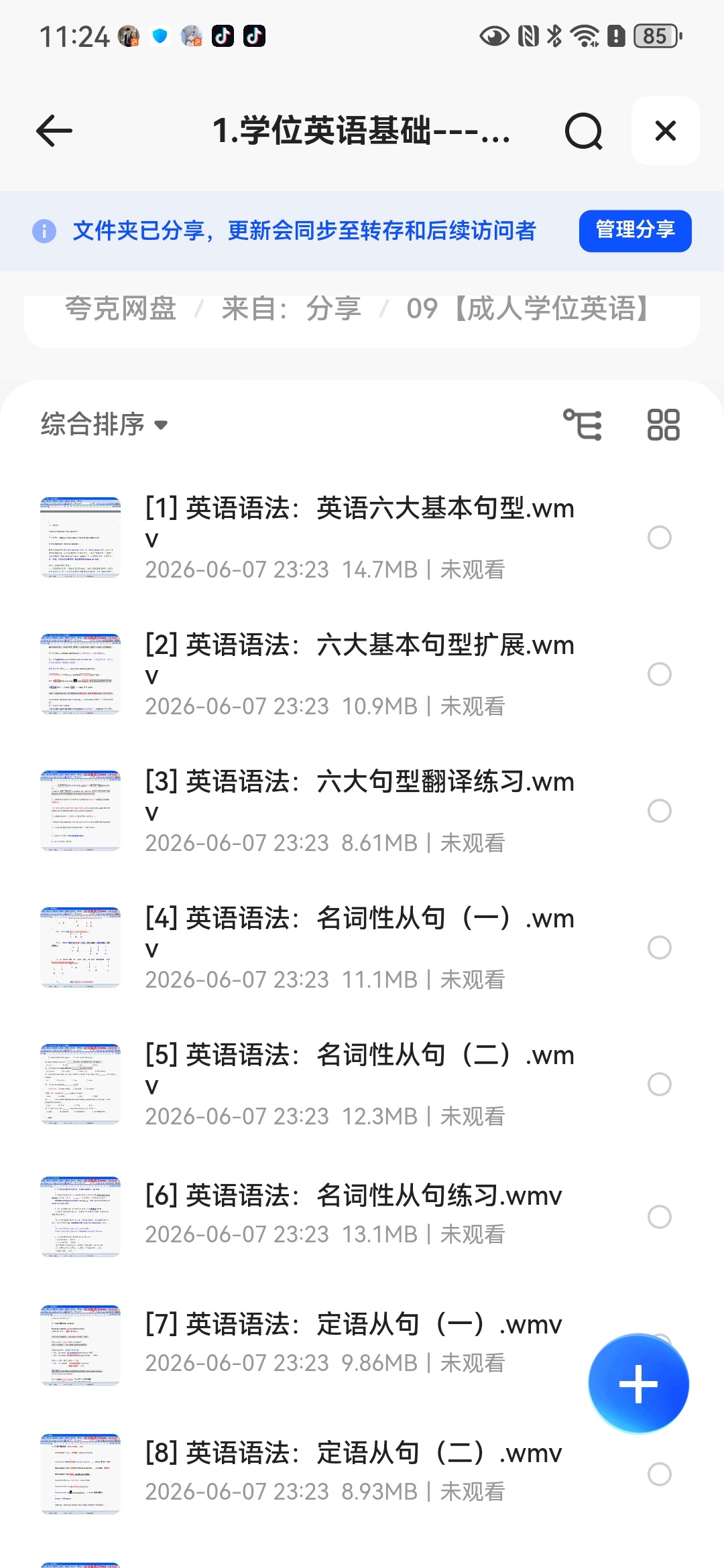
Task: Open 管理分享 to manage sharing
Action: click(x=635, y=231)
